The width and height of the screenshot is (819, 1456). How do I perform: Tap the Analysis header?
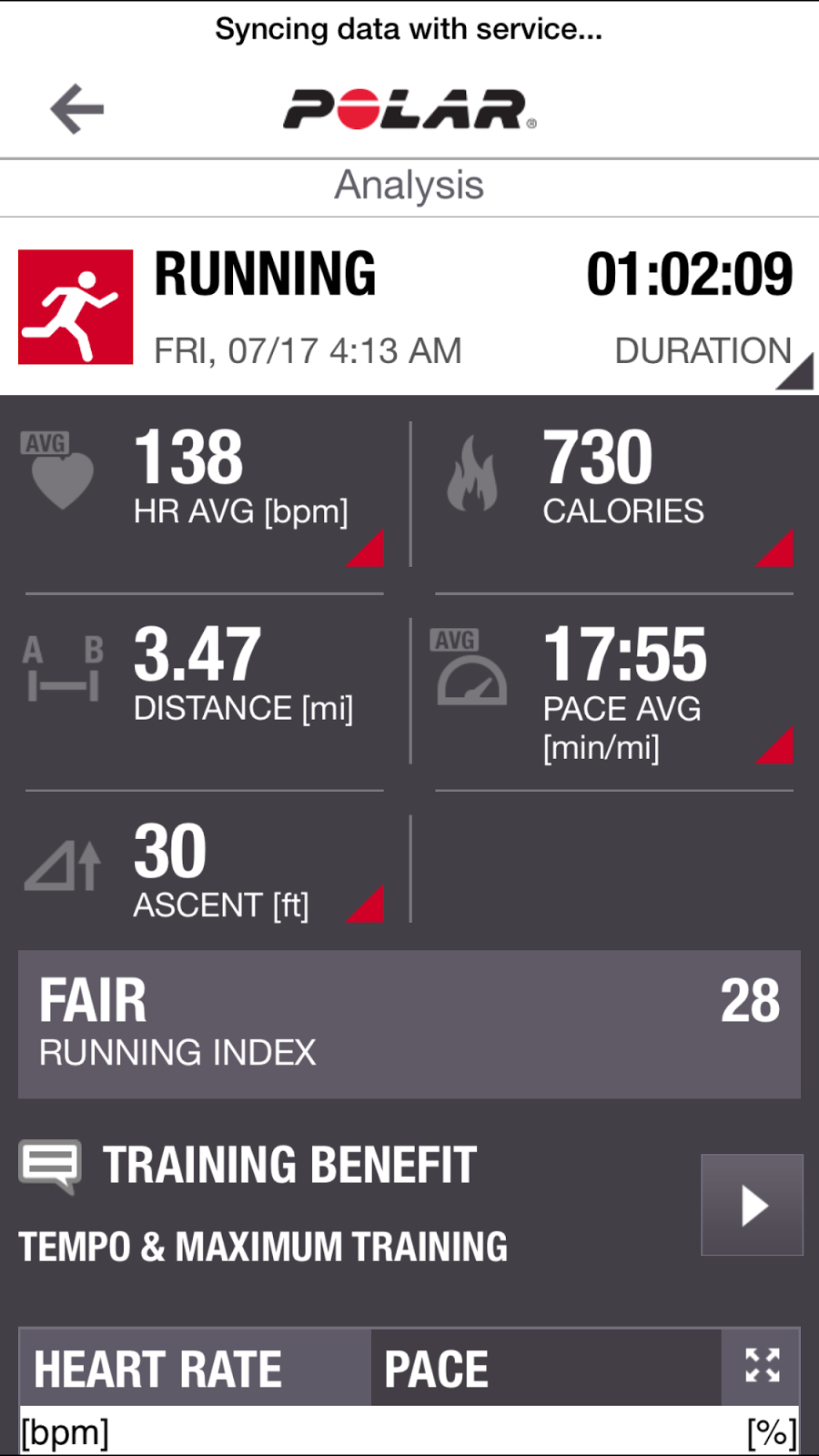[409, 186]
